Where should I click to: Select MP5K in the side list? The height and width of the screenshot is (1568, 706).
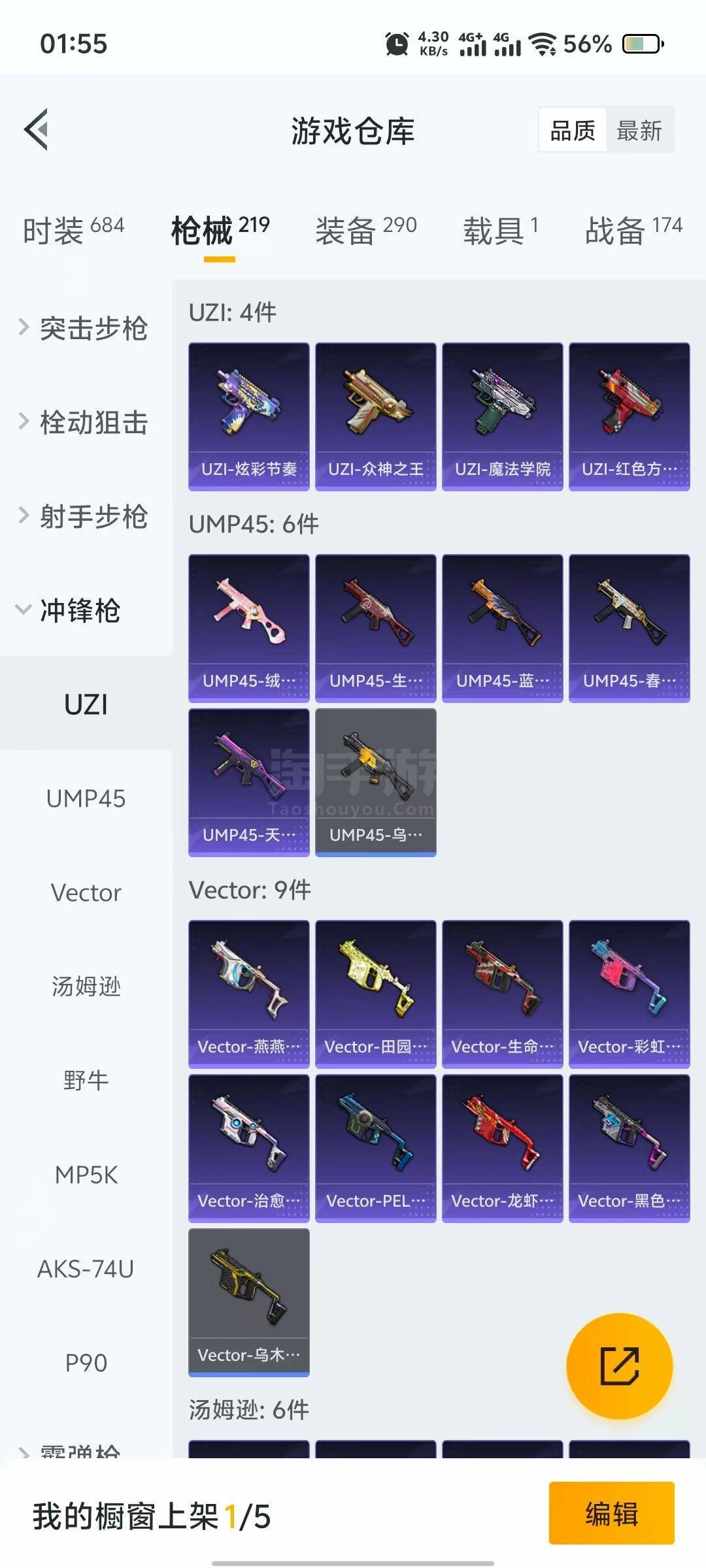(x=86, y=1175)
